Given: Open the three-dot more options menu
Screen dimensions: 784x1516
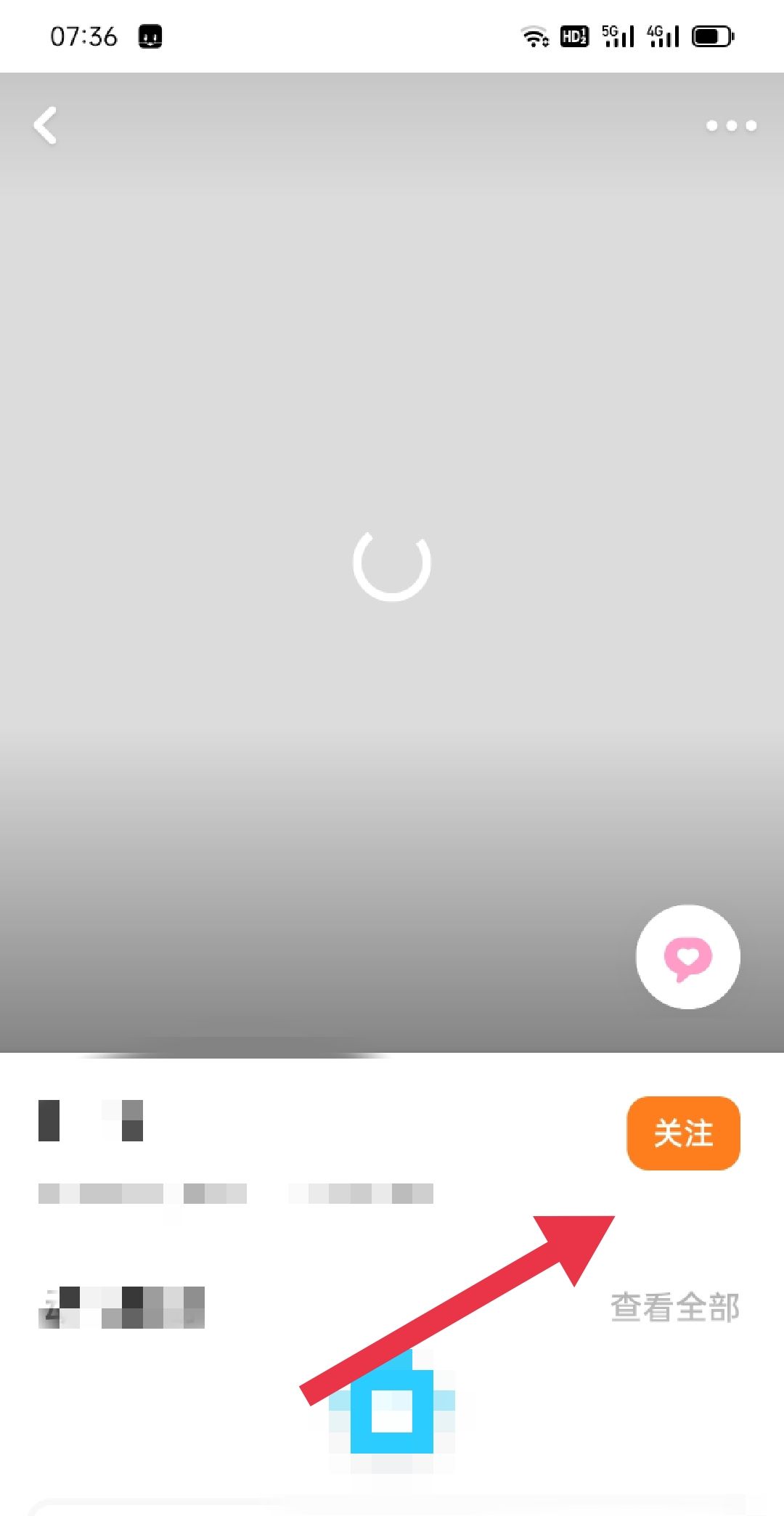Looking at the screenshot, I should pyautogui.click(x=730, y=125).
